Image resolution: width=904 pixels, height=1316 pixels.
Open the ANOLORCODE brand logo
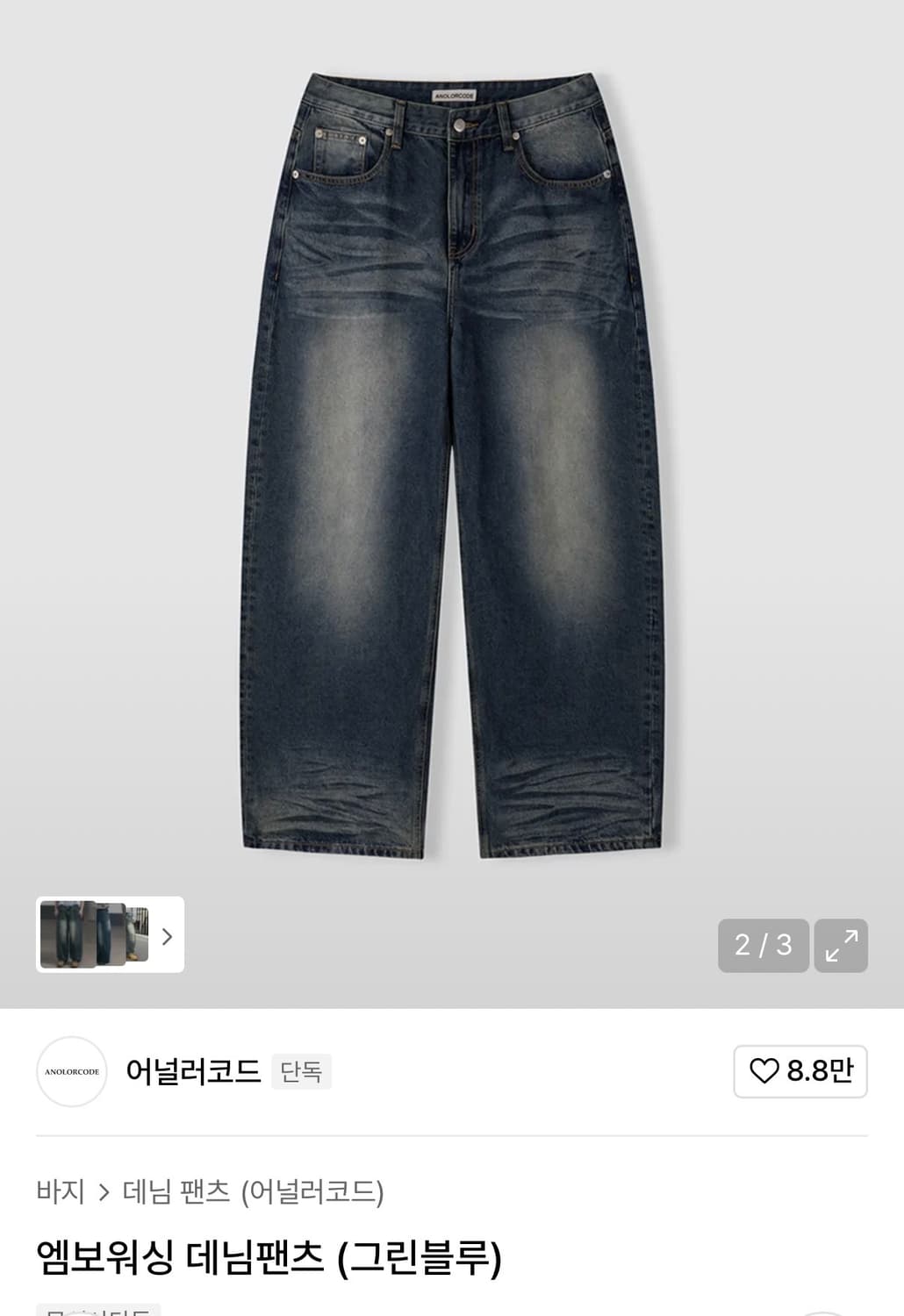(x=71, y=1071)
